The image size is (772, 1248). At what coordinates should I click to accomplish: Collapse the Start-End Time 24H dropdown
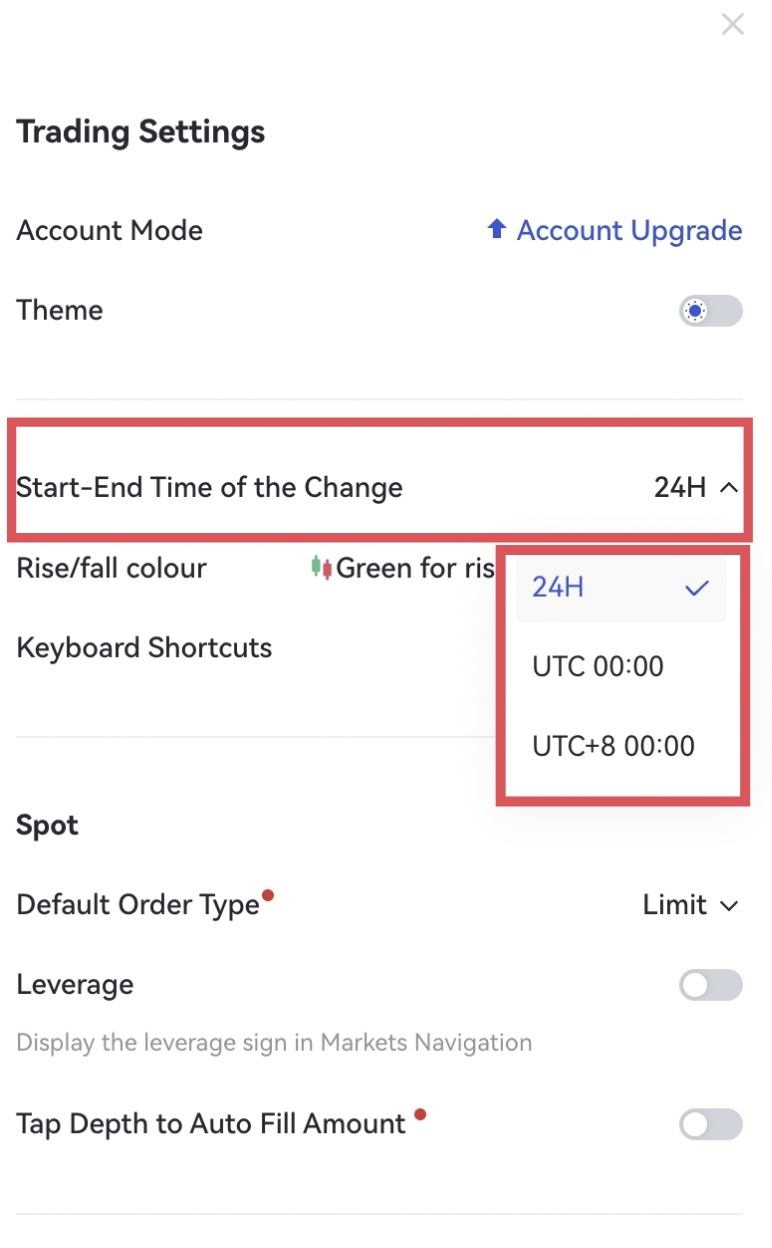(x=696, y=488)
